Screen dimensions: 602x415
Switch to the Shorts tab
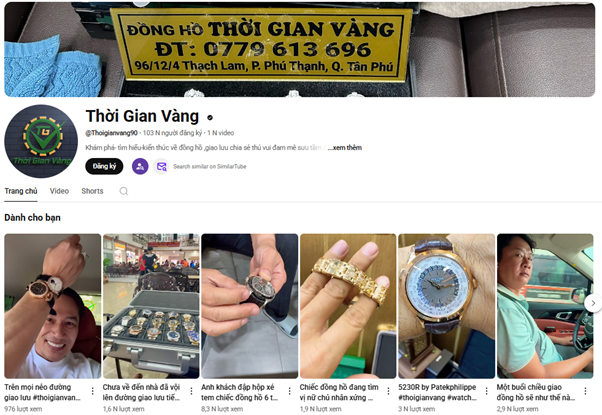[92, 191]
